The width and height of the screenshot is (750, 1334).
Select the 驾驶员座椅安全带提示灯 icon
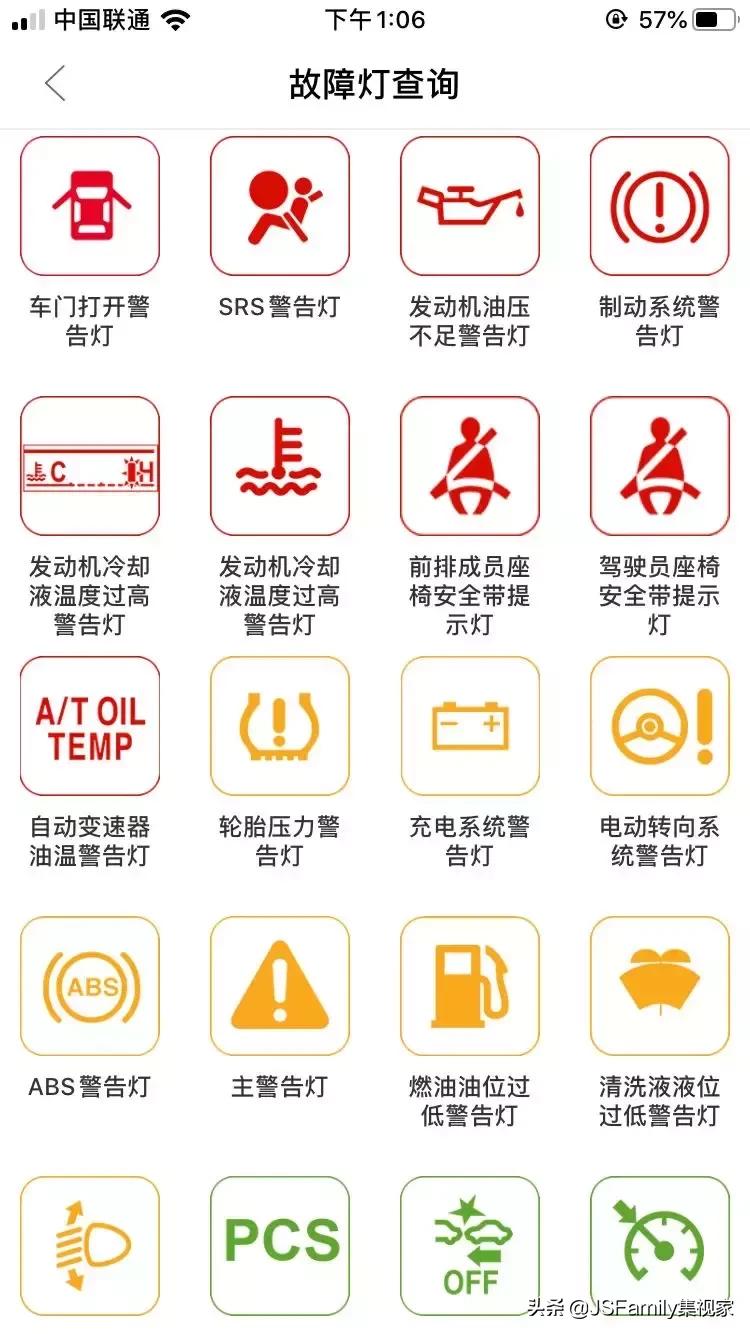(659, 465)
